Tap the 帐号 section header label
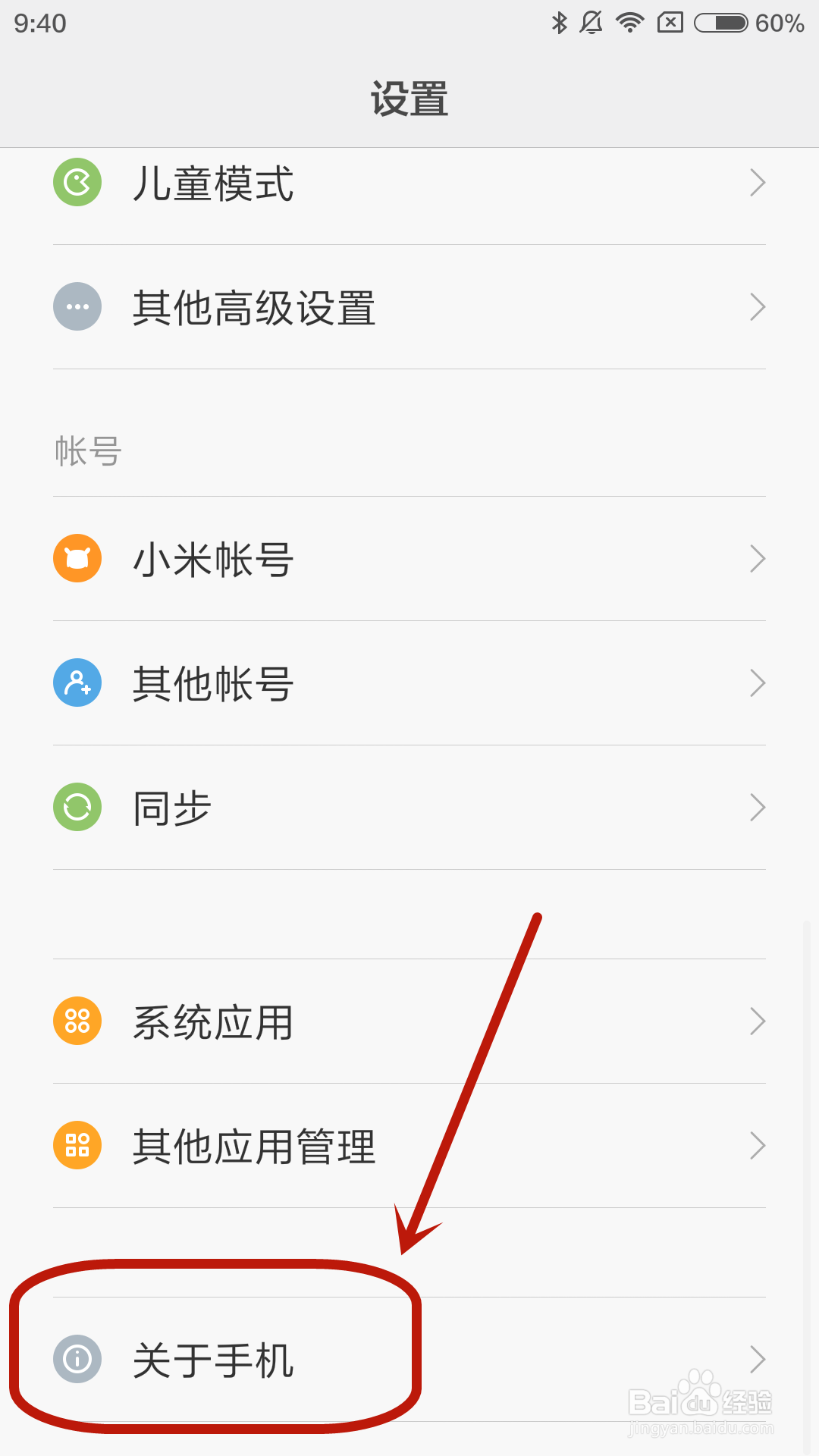This screenshot has width=819, height=1456. (86, 449)
